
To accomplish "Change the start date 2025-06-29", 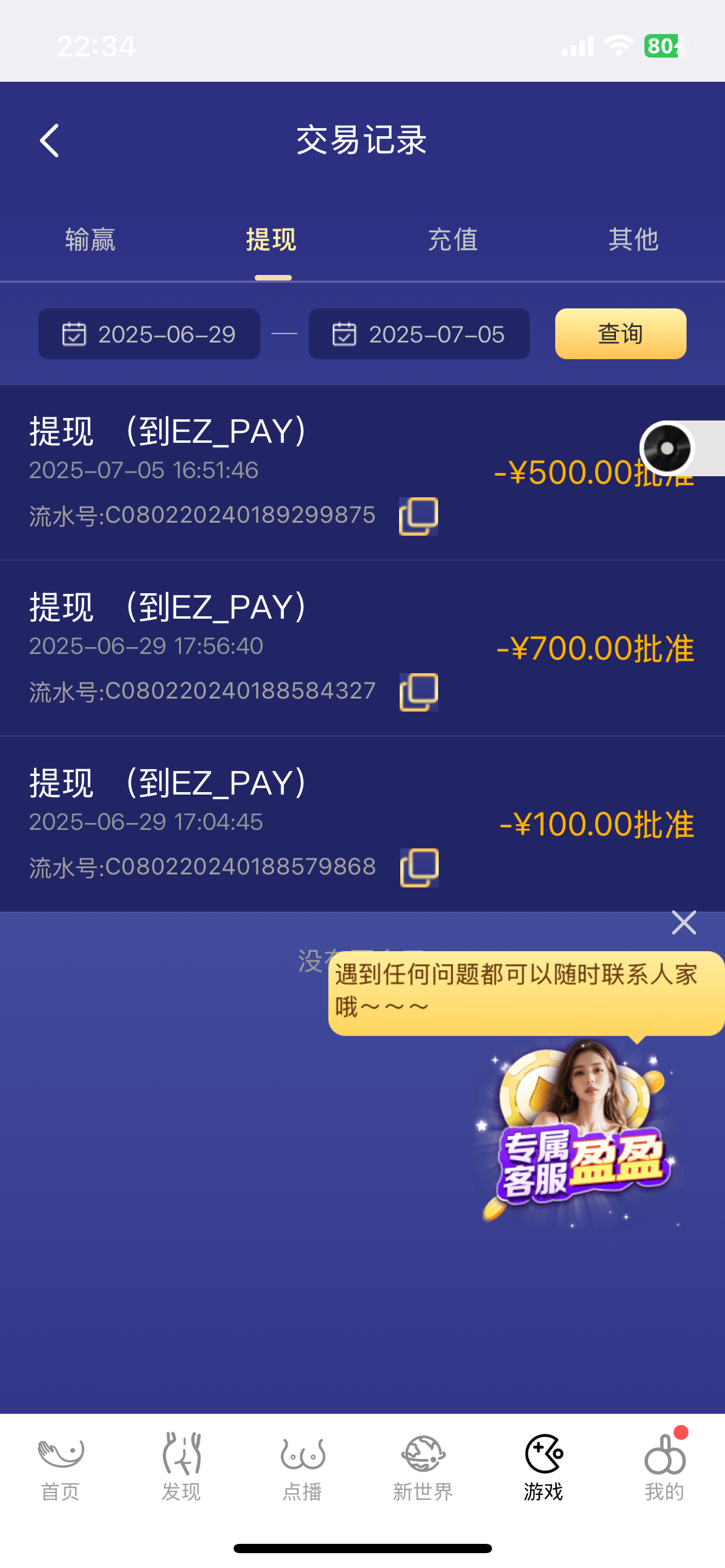I will point(149,334).
